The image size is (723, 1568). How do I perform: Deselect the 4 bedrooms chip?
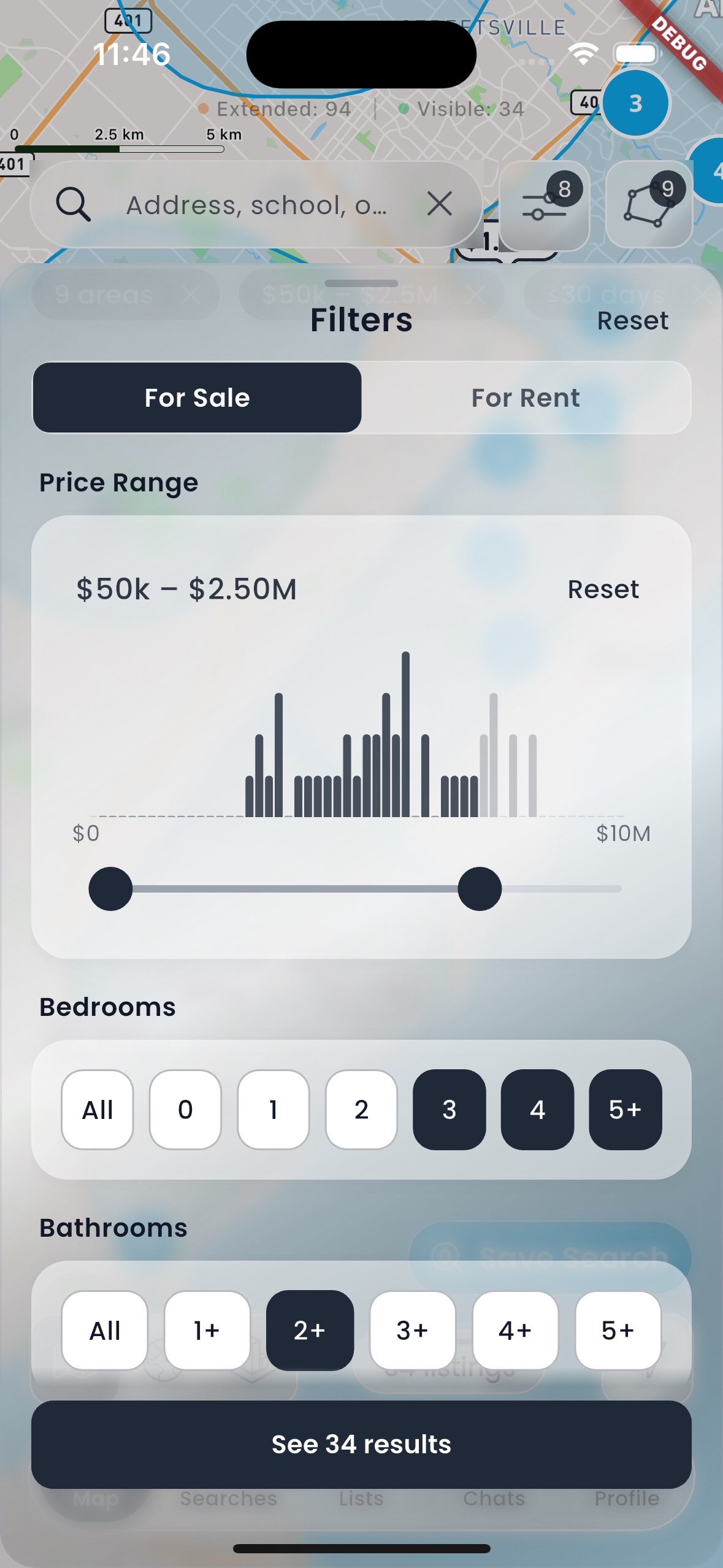(537, 1110)
